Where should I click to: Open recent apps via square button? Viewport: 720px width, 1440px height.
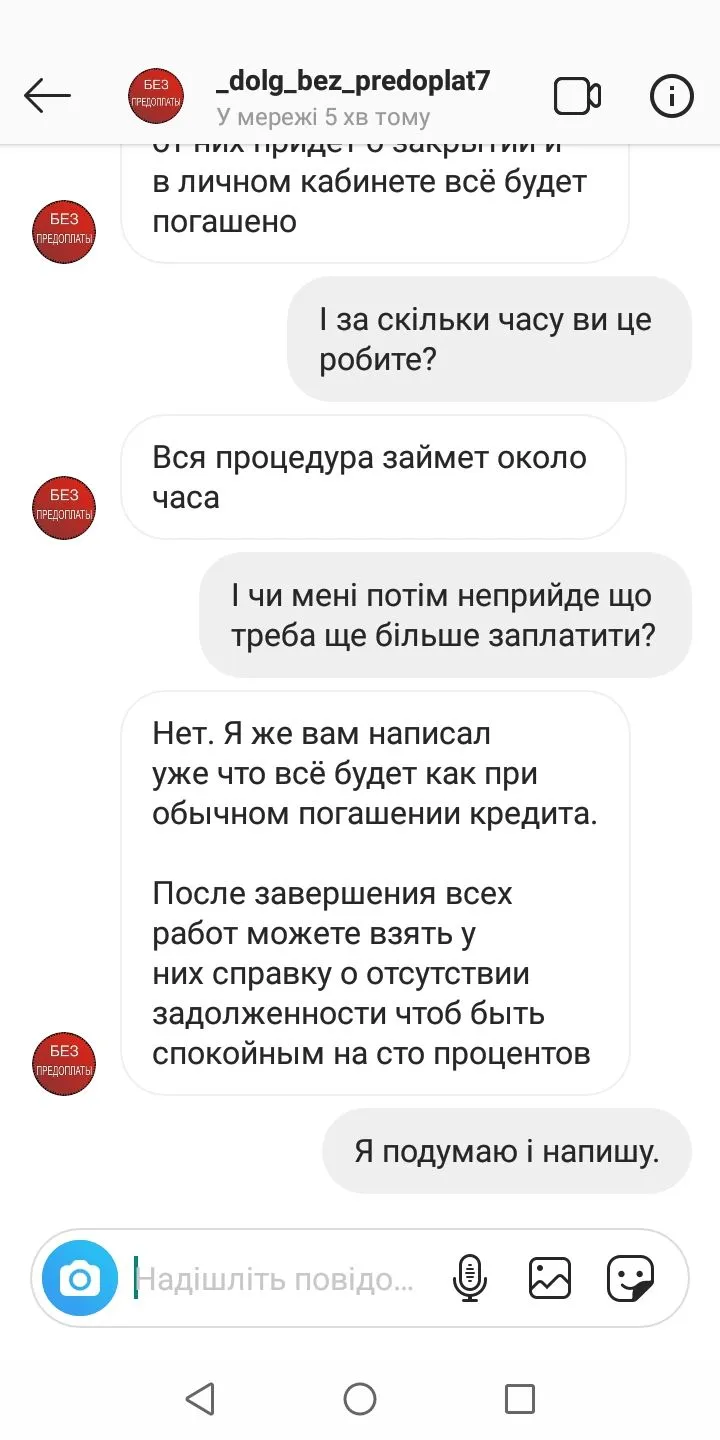click(519, 1398)
